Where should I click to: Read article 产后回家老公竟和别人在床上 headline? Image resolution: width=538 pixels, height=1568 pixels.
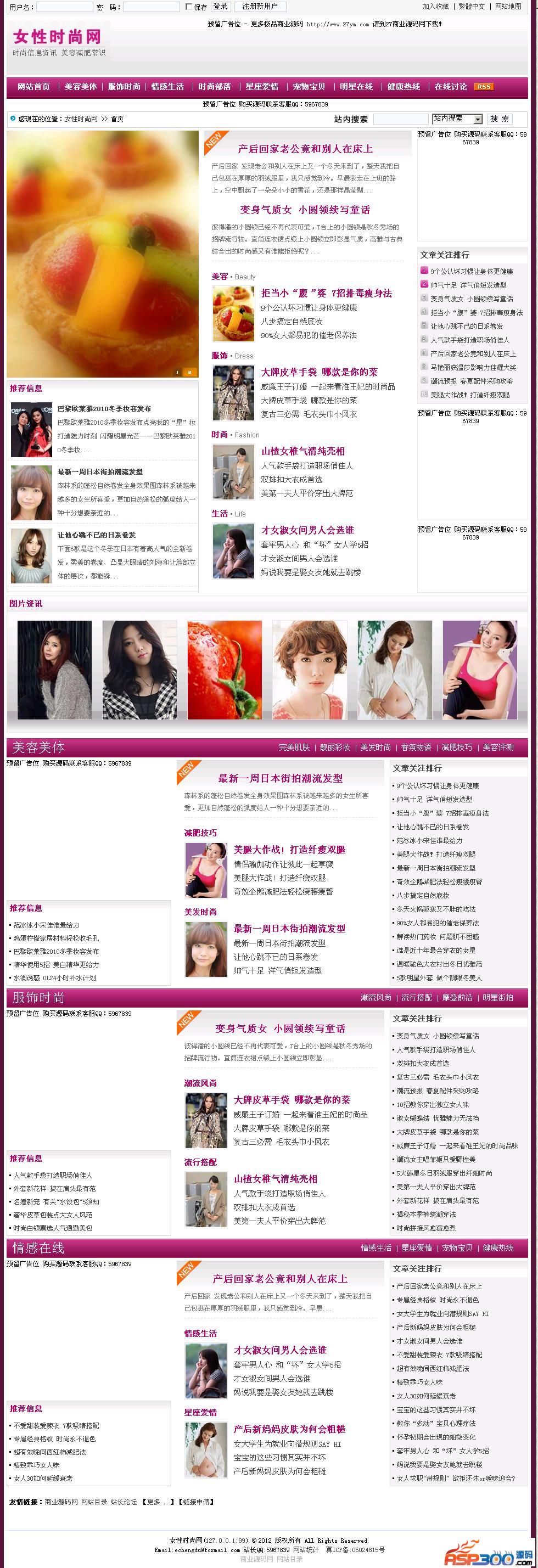(305, 149)
